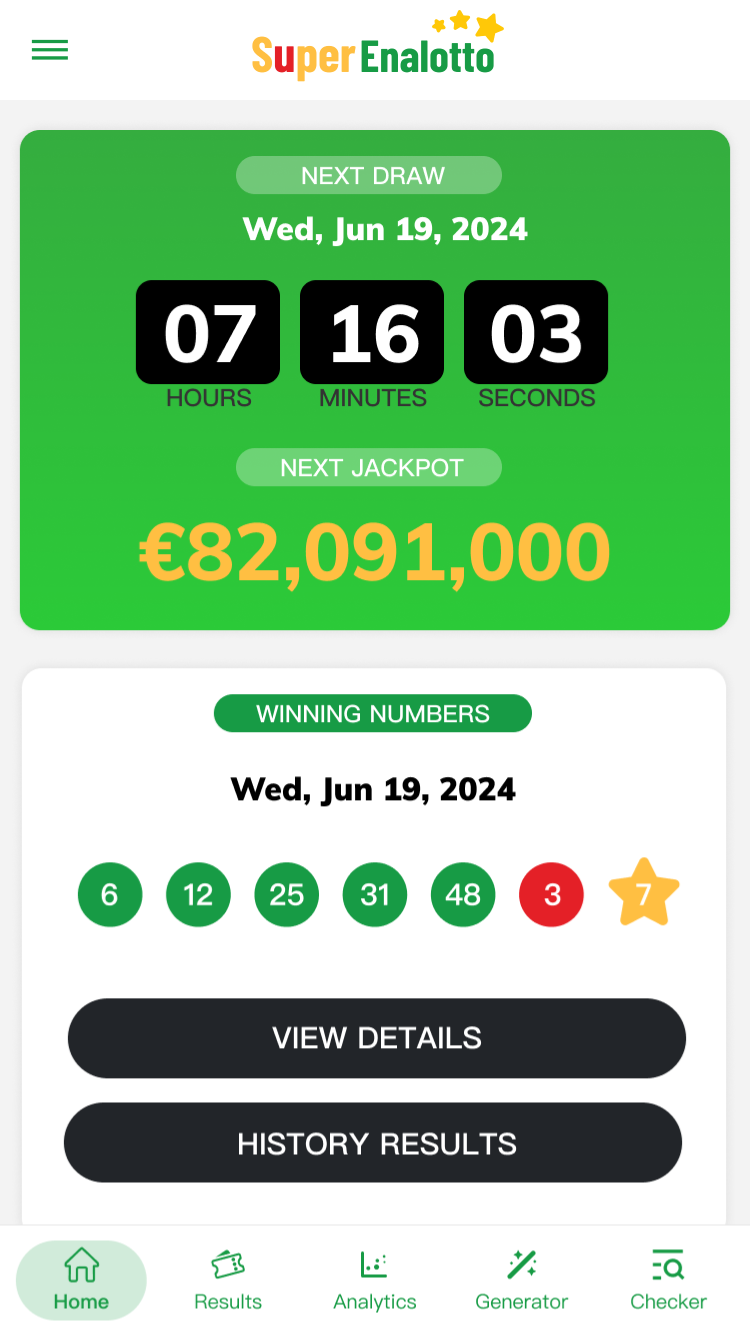This screenshot has width=750, height=1335.
Task: Open the hamburger menu
Action: click(50, 50)
